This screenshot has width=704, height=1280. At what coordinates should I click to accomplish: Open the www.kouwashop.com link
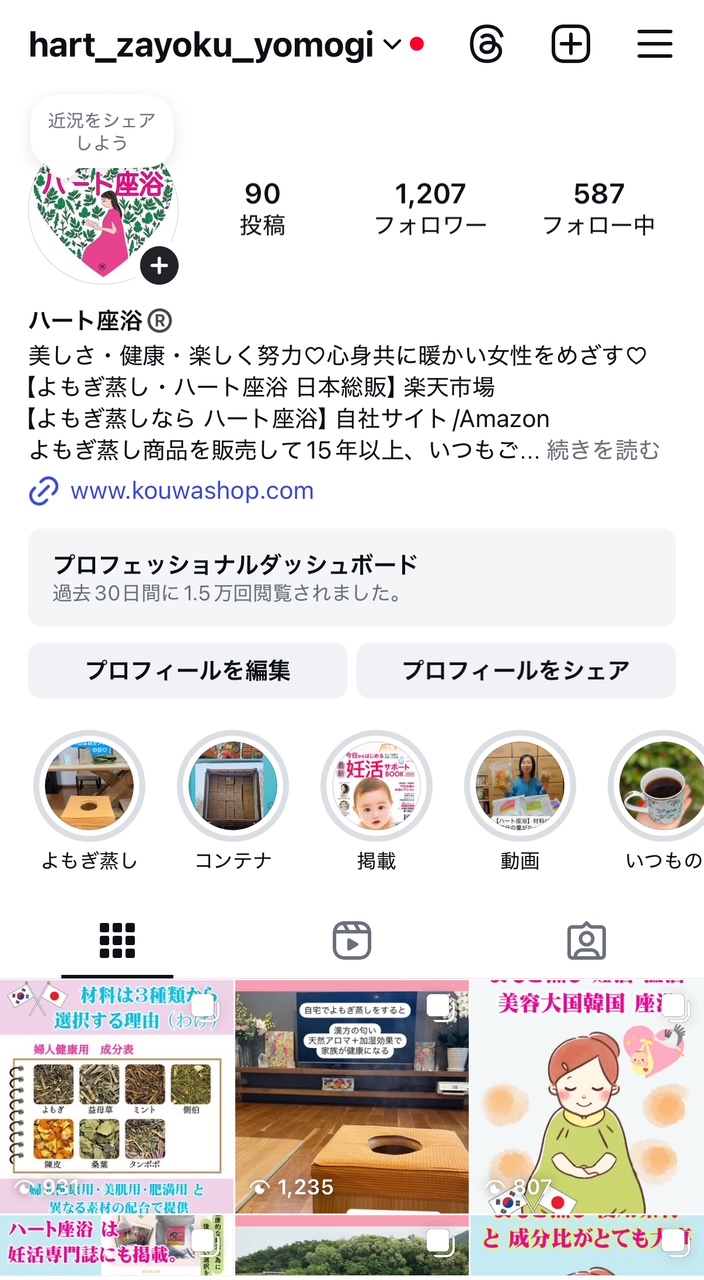pos(191,491)
